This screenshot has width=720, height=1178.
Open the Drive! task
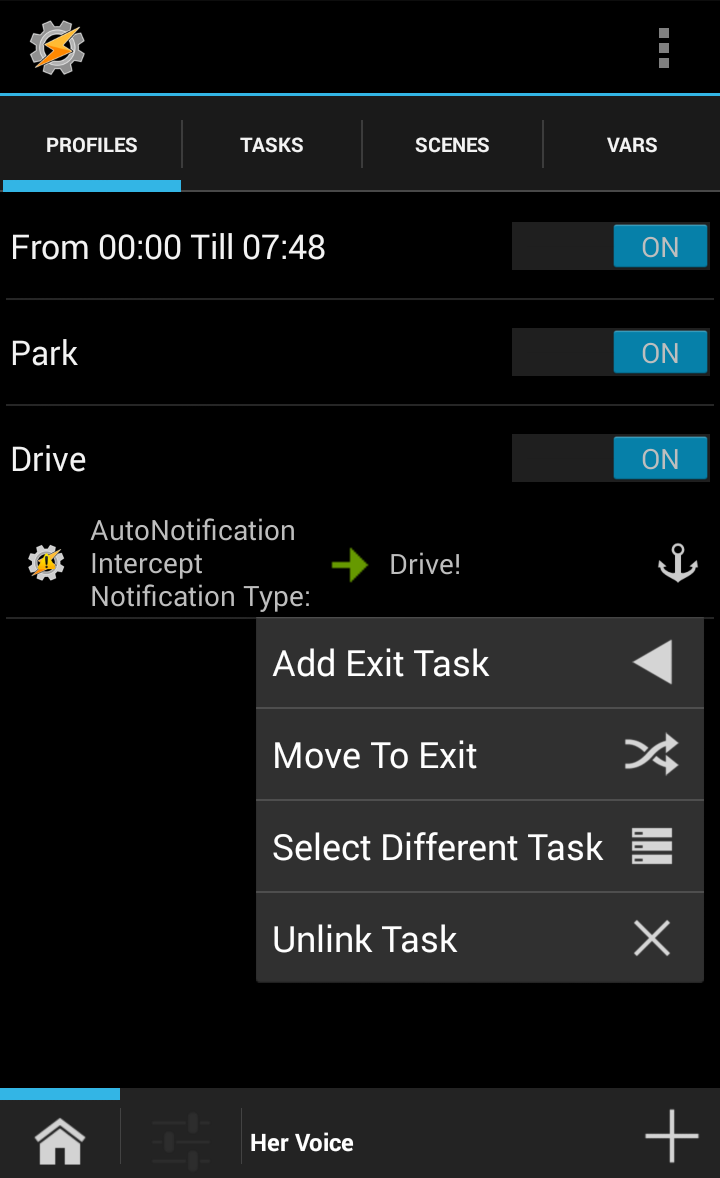click(424, 563)
